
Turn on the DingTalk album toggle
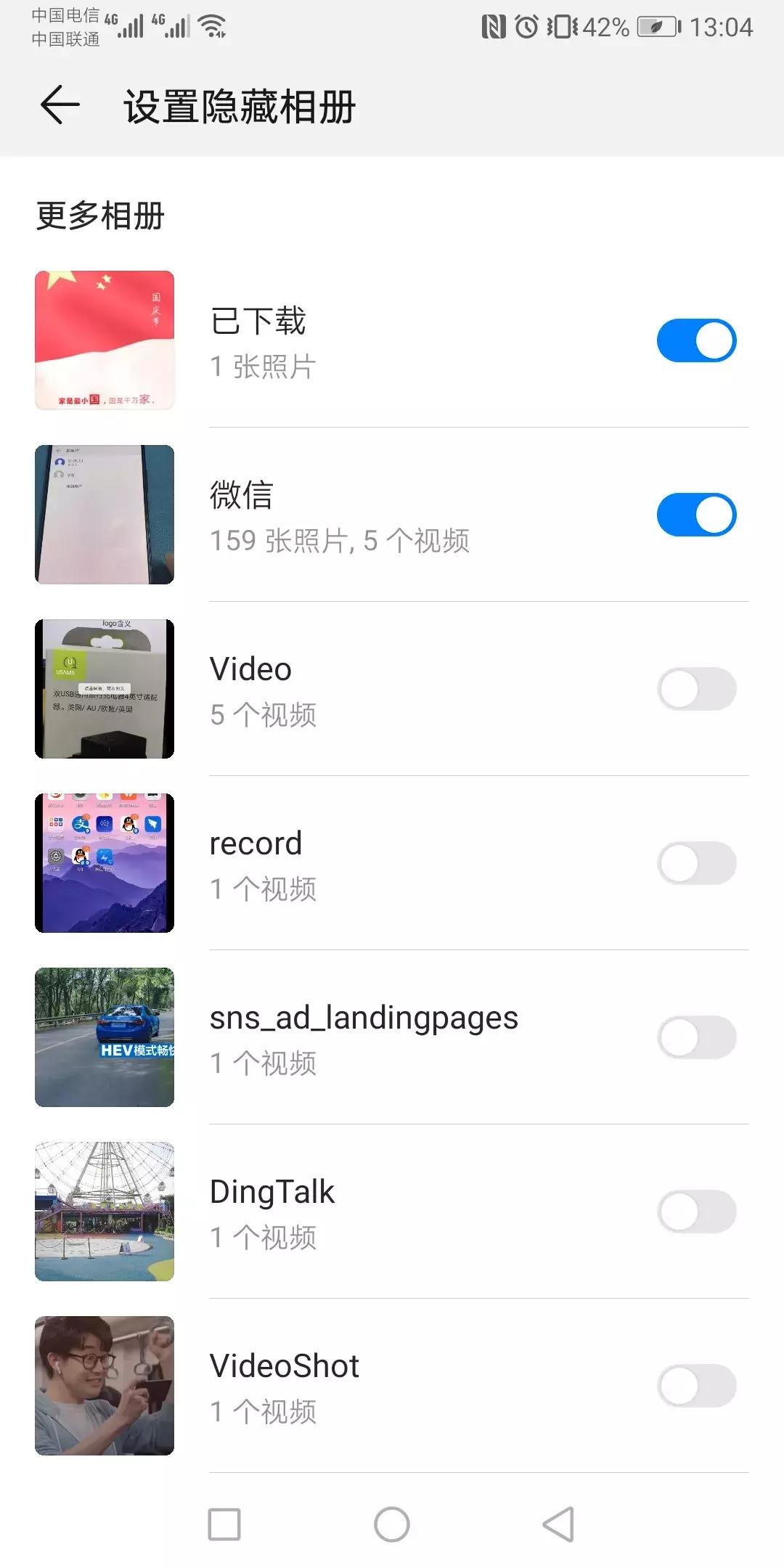point(696,1212)
